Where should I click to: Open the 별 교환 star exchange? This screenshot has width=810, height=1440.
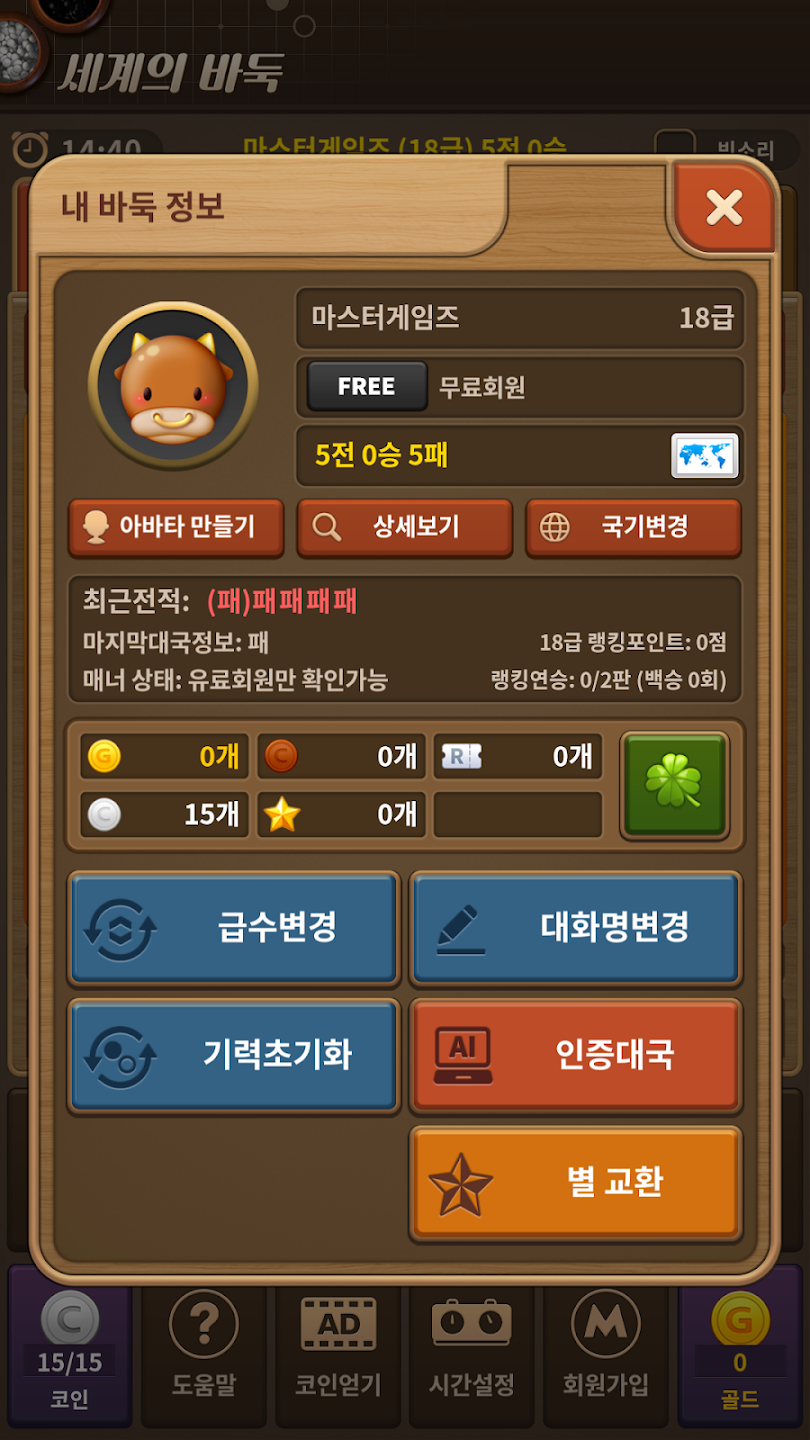click(x=576, y=1183)
